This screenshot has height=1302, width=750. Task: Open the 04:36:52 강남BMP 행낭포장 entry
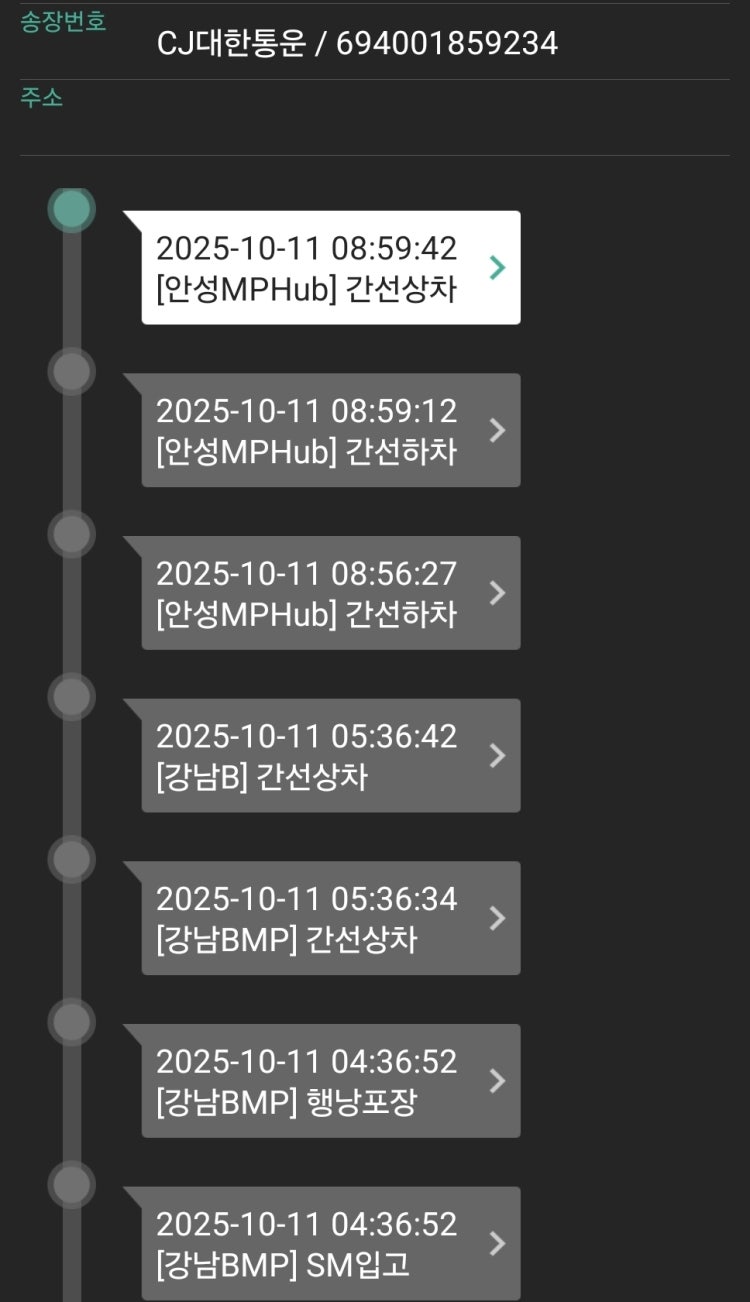pos(330,1081)
